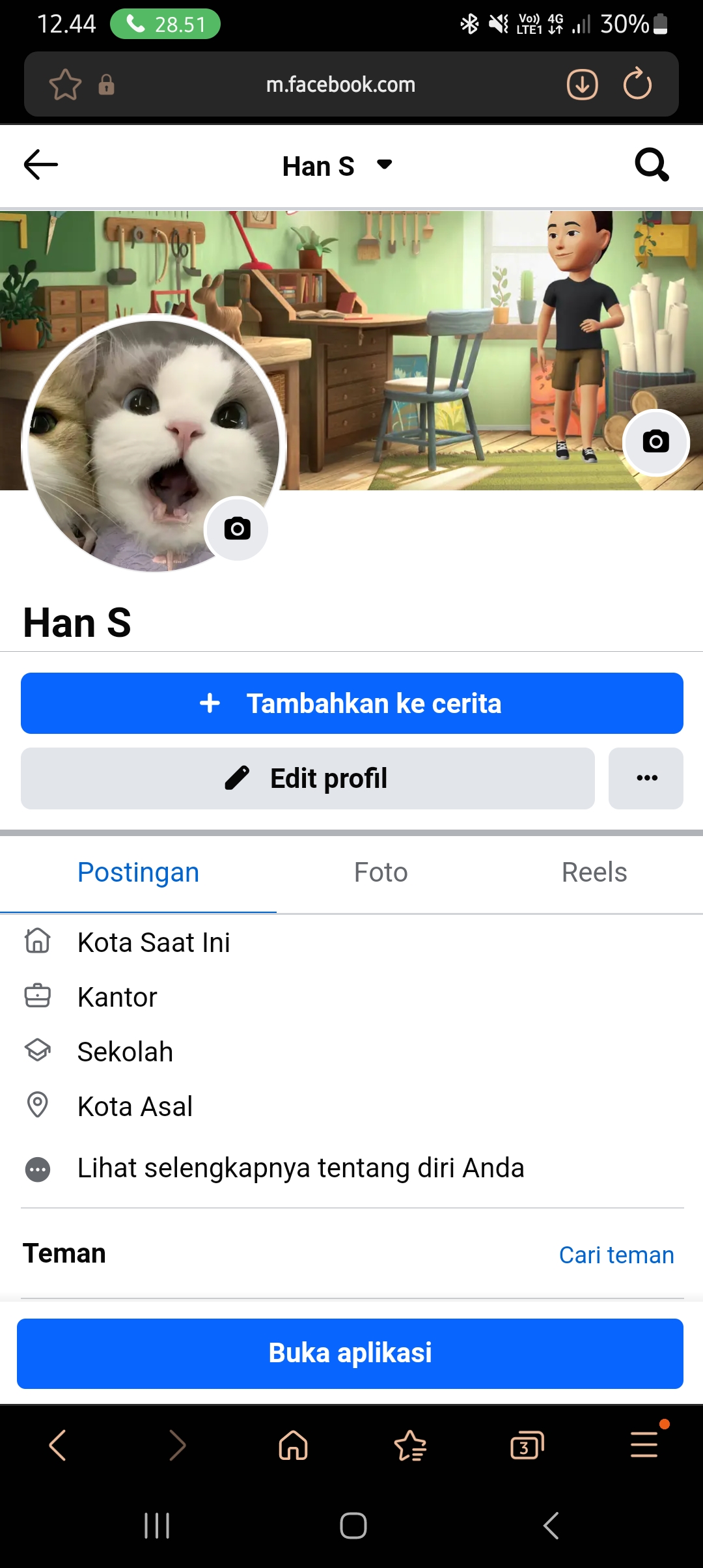This screenshot has width=703, height=1568.
Task: Add Sekolah school info
Action: (x=125, y=1052)
